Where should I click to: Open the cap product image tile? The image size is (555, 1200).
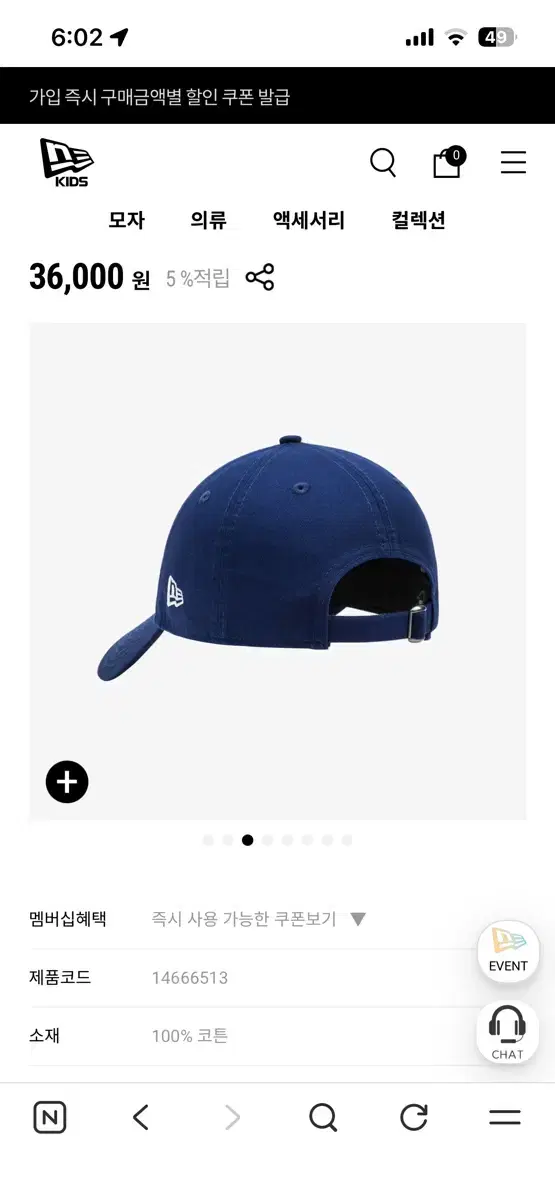[278, 571]
